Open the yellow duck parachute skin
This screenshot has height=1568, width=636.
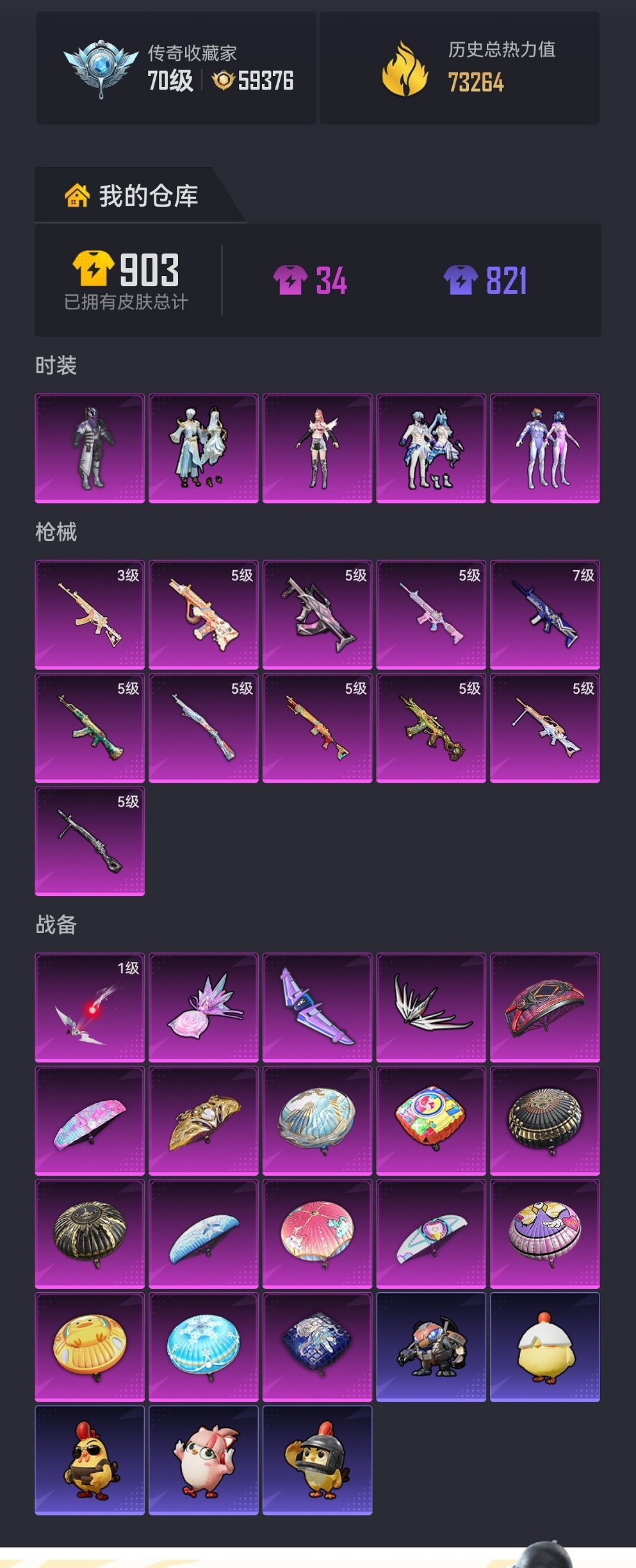coord(90,1347)
